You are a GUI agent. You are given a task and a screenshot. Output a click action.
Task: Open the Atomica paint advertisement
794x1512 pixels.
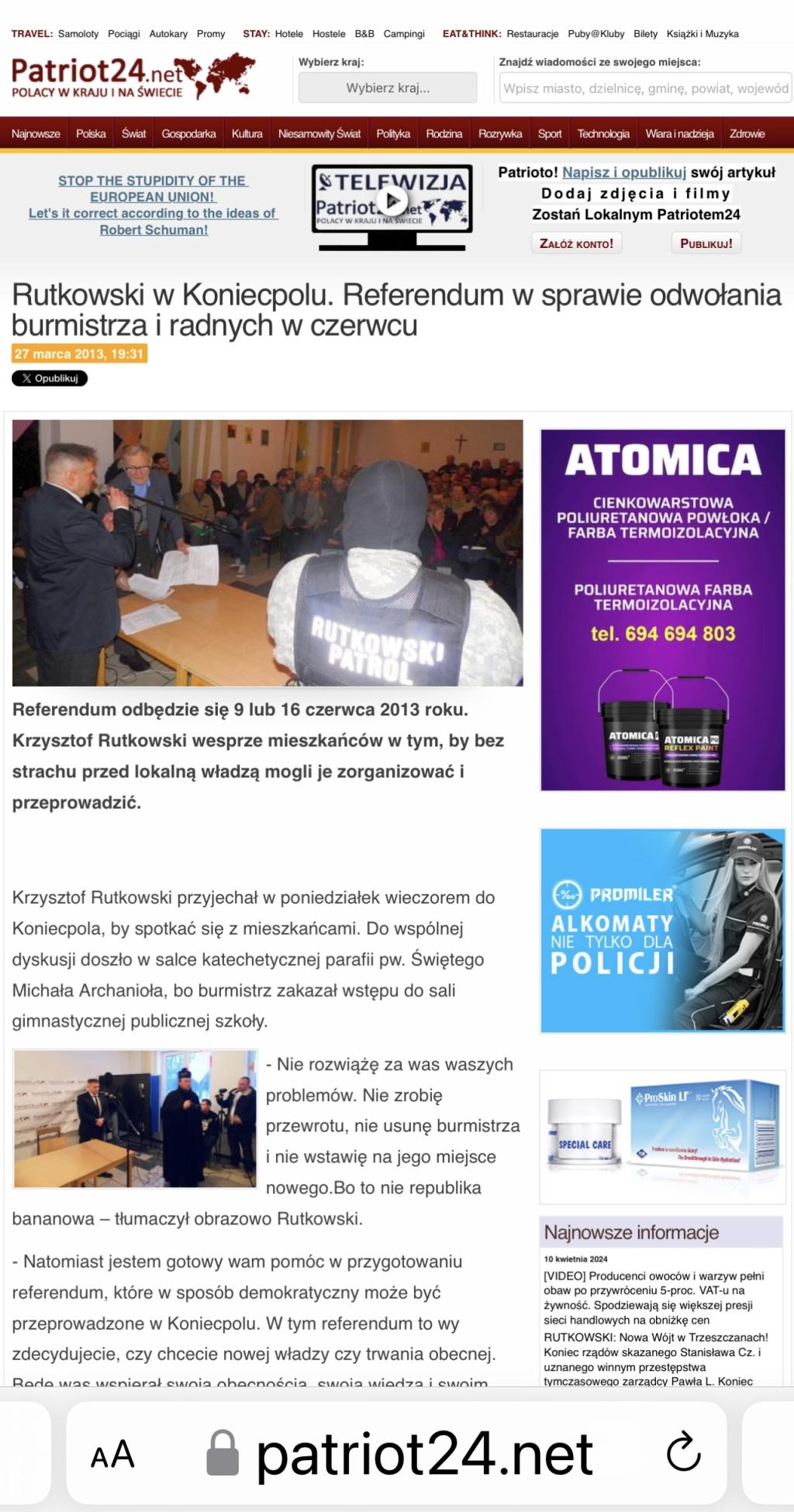coord(662,609)
